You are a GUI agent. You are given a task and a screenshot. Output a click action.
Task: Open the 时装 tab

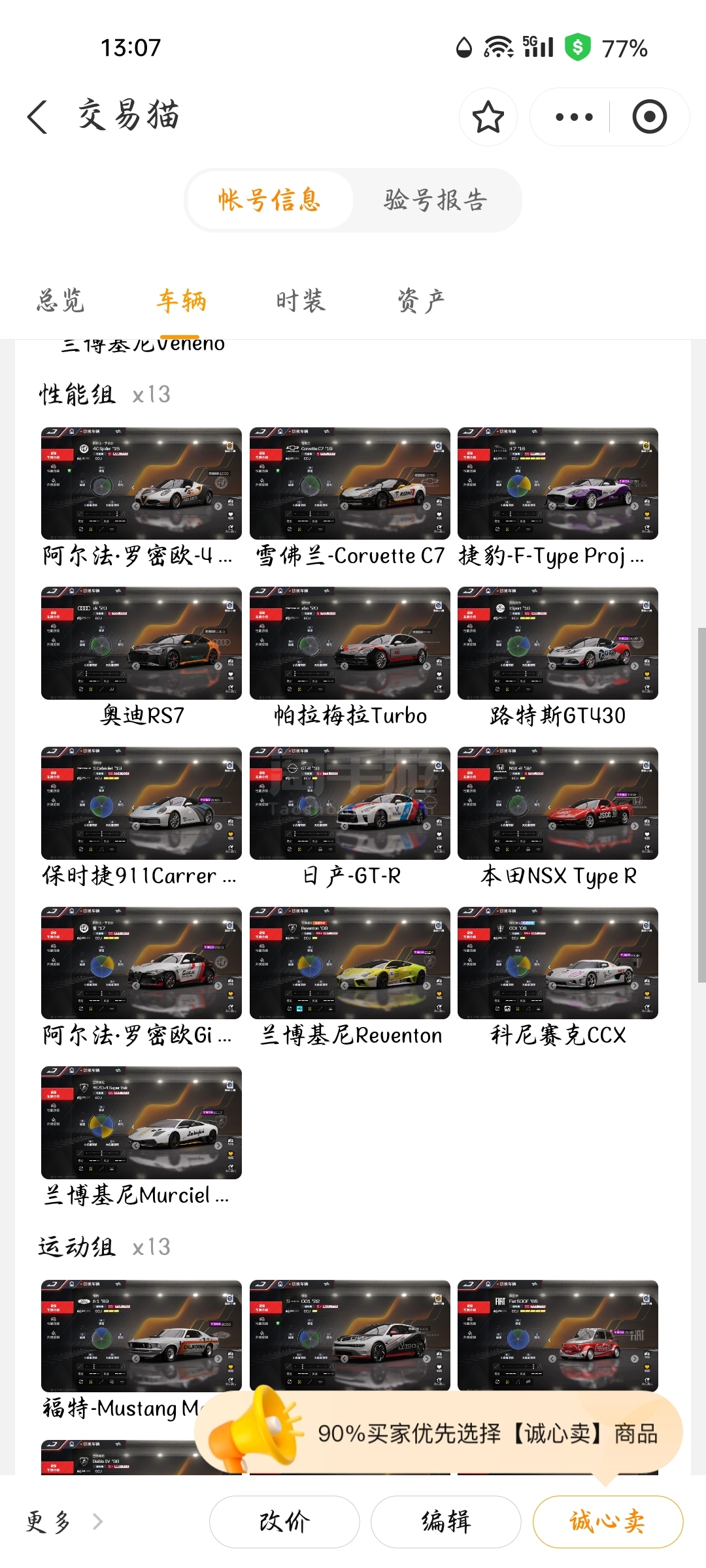(300, 301)
